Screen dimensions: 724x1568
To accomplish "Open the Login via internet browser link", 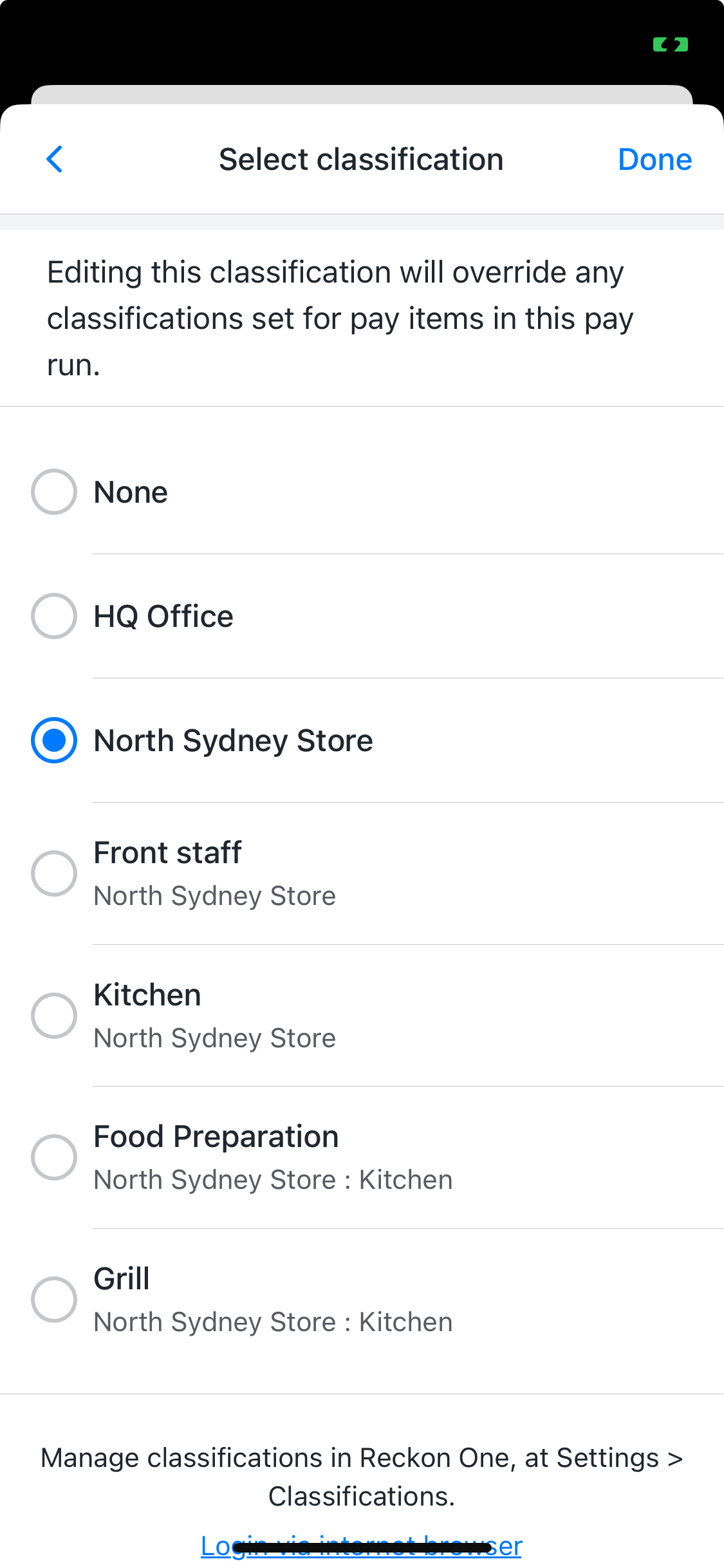I will [x=361, y=1546].
